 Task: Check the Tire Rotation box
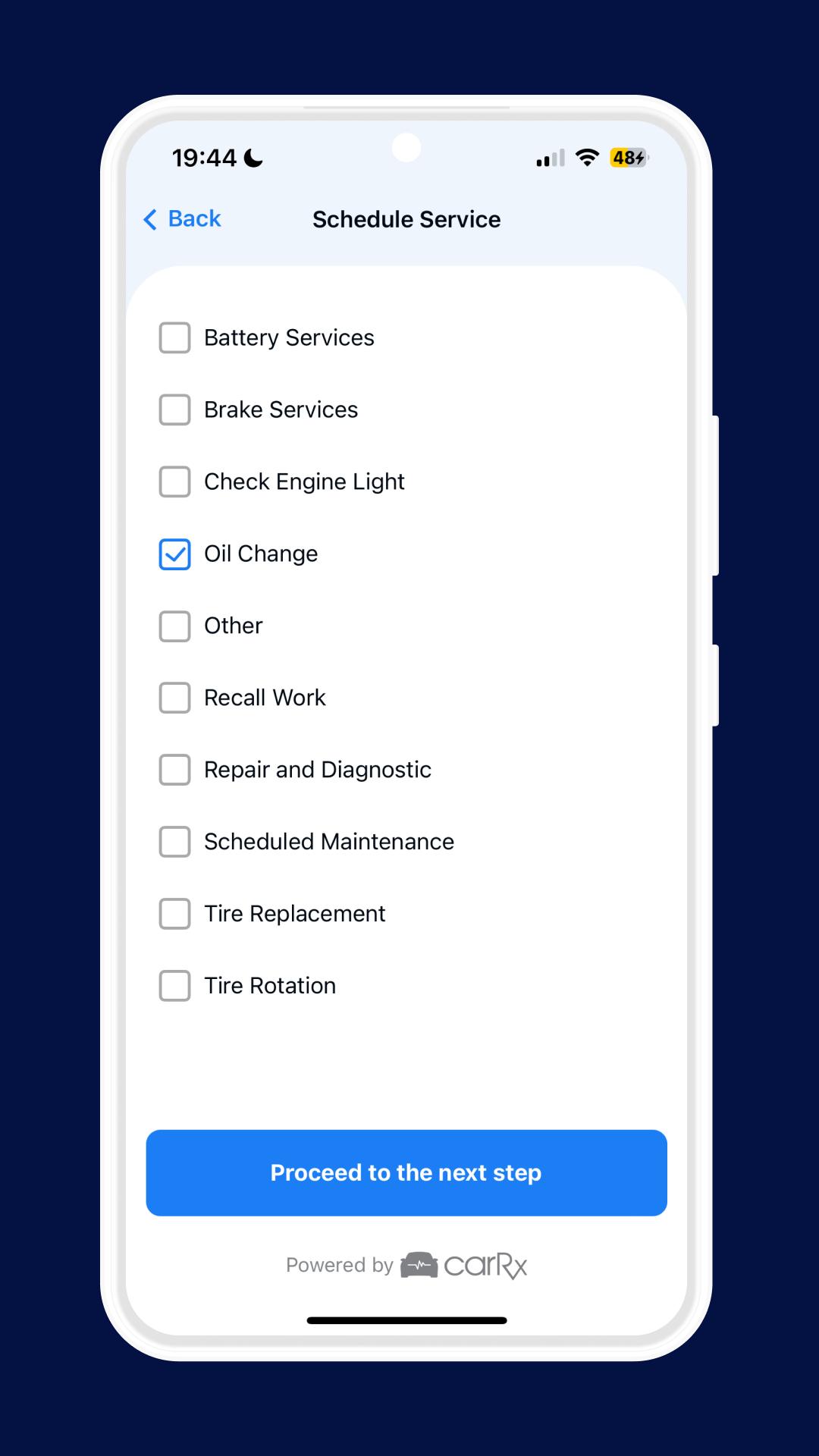(x=174, y=986)
